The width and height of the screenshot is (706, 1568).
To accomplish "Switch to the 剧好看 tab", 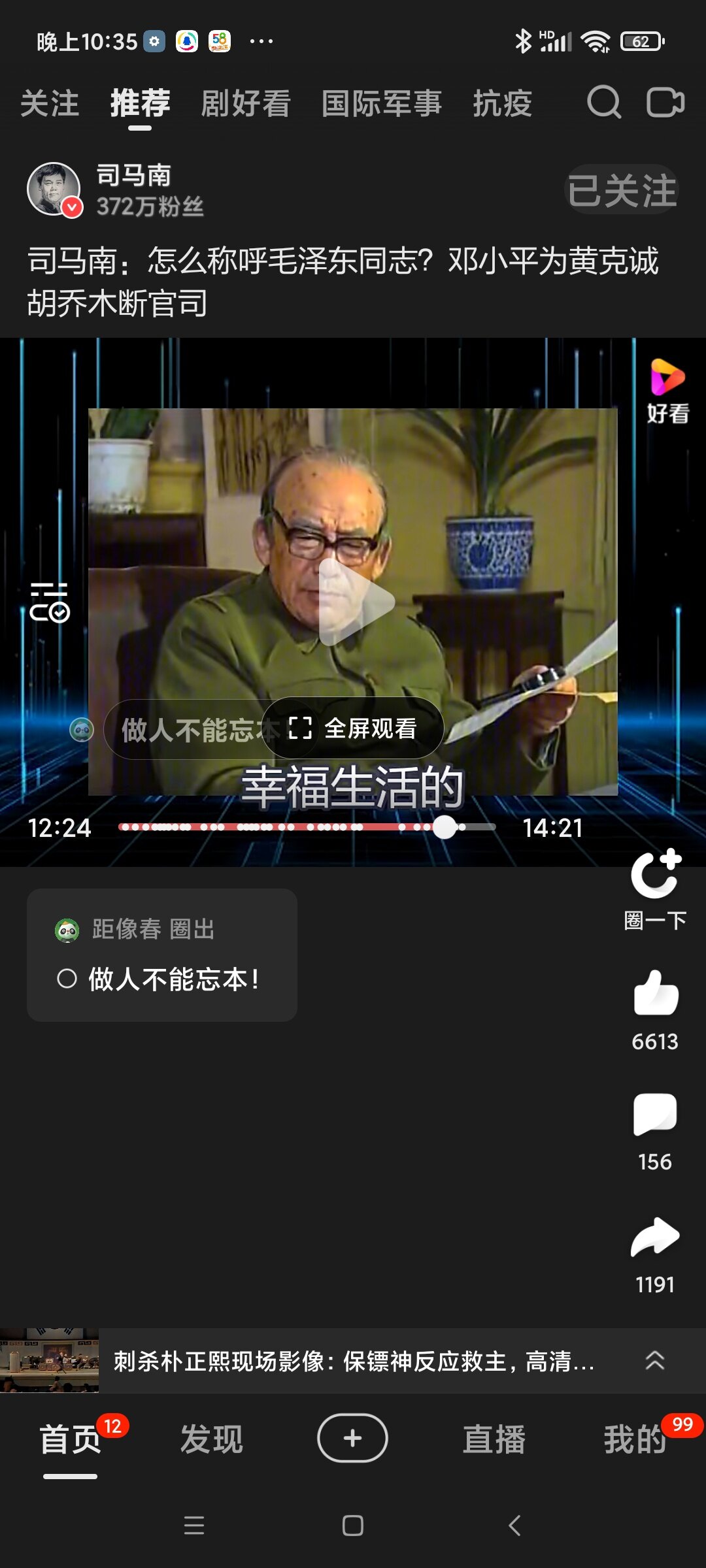I will pos(245,104).
